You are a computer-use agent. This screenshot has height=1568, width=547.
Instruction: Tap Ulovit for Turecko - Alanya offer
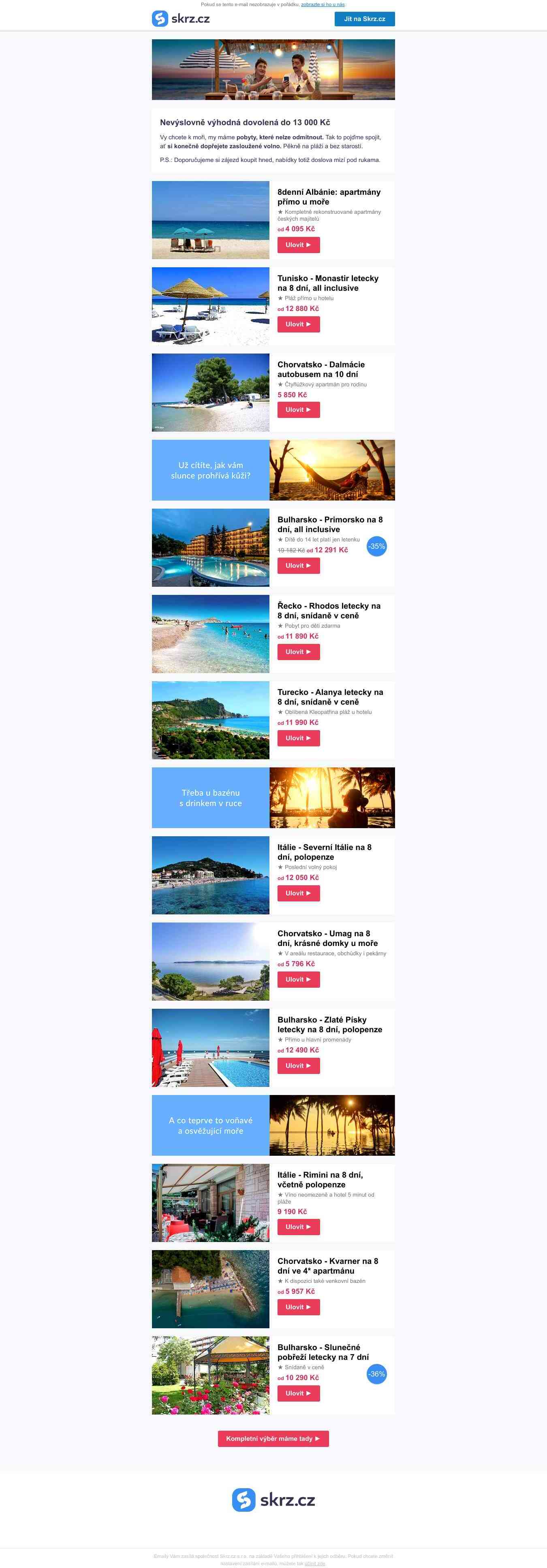point(298,738)
